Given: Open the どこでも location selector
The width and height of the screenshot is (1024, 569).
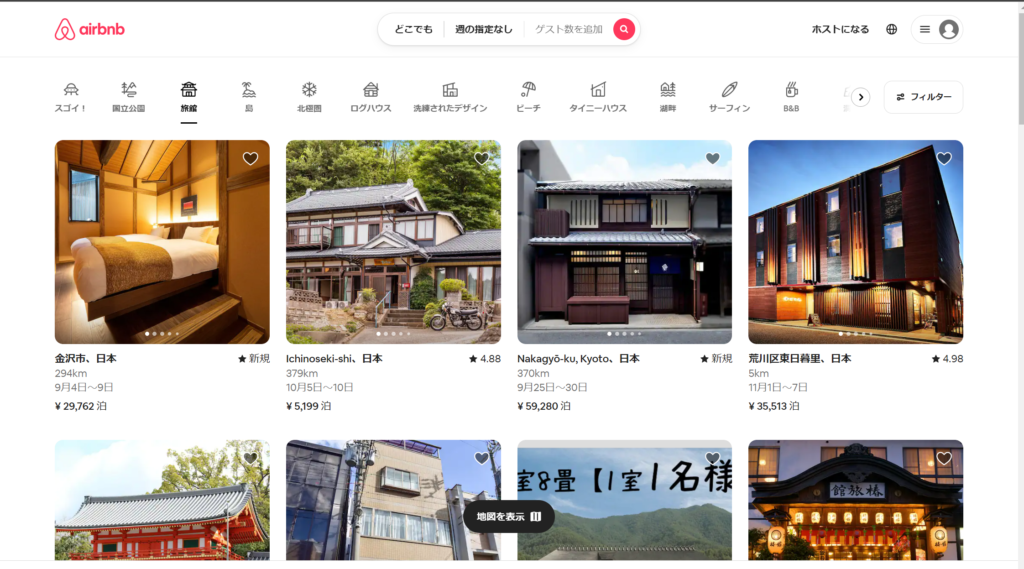Looking at the screenshot, I should point(413,29).
